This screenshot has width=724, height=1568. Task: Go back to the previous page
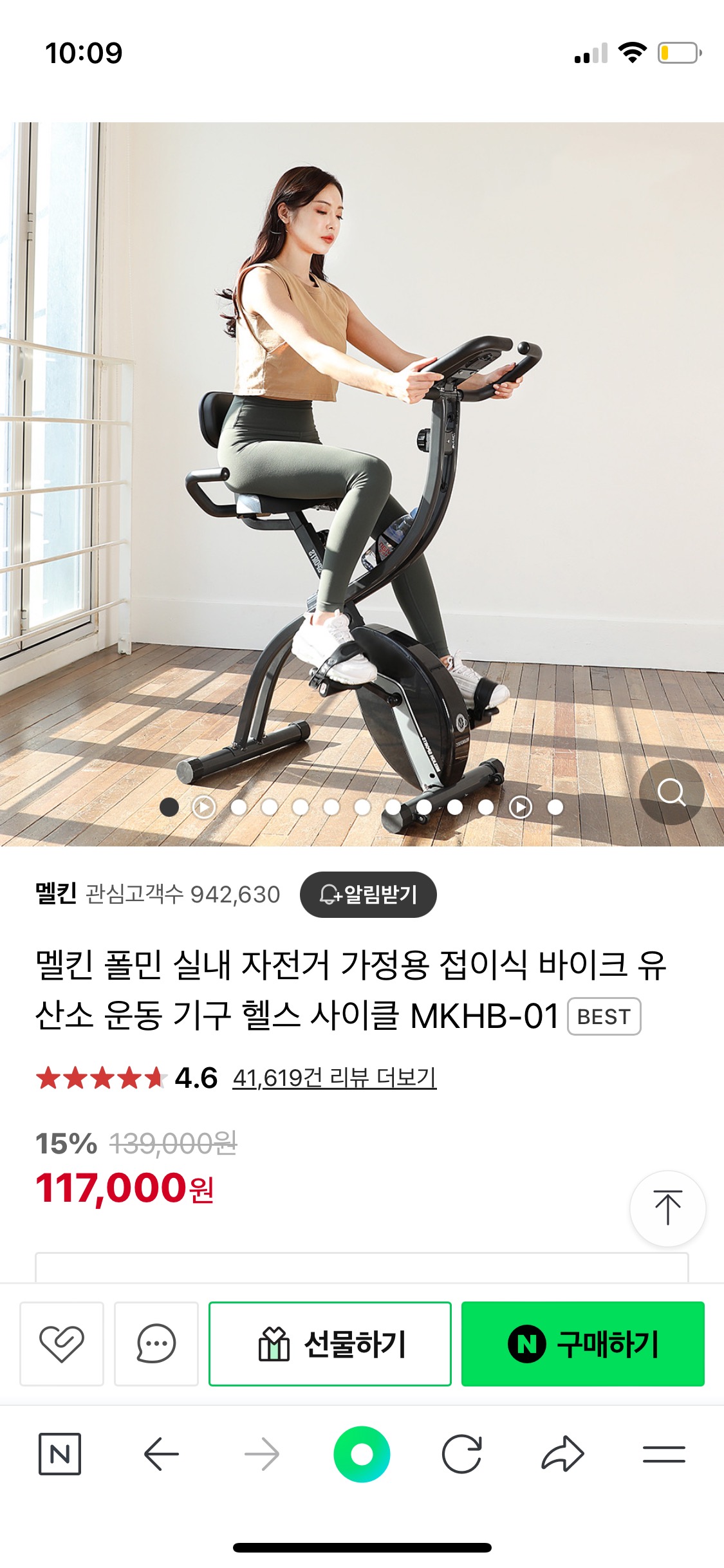[161, 1454]
